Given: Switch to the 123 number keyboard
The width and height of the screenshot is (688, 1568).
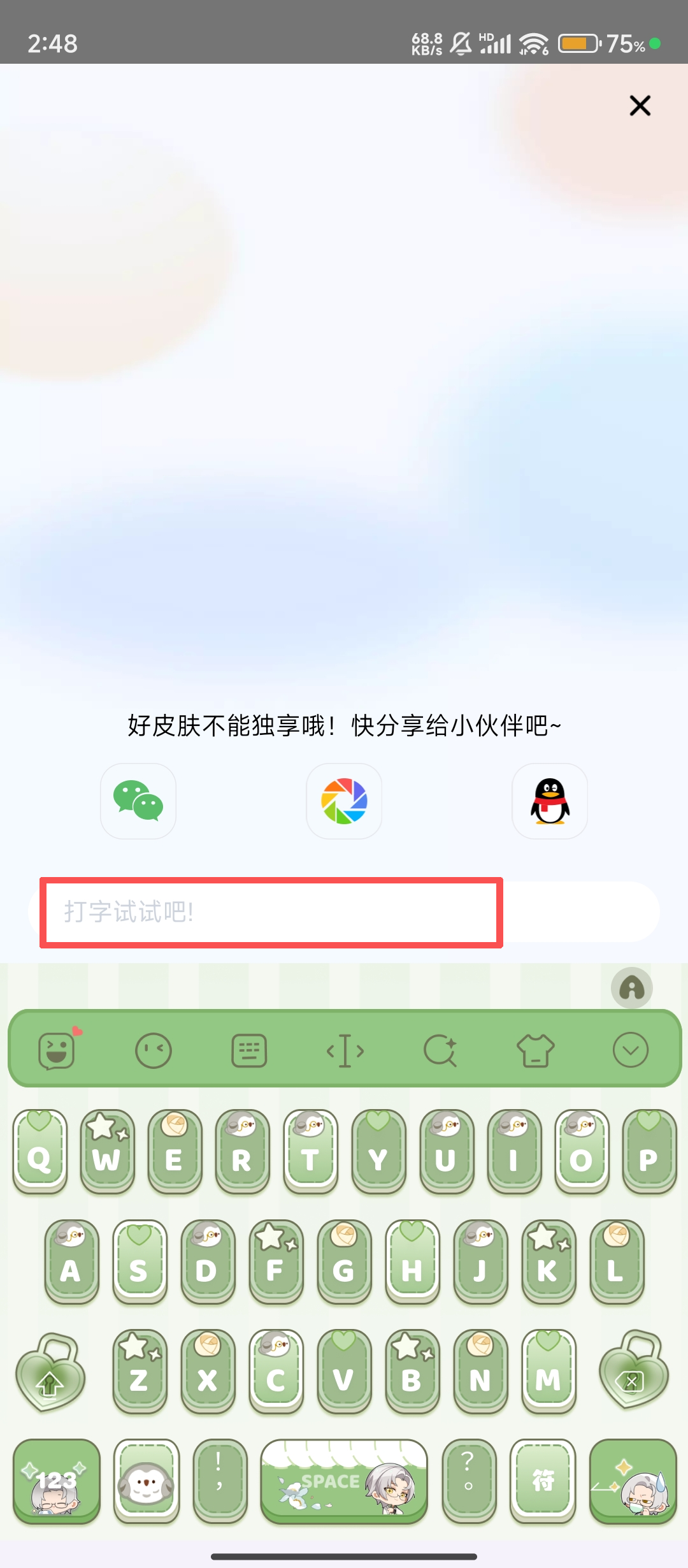Looking at the screenshot, I should click(x=57, y=1481).
